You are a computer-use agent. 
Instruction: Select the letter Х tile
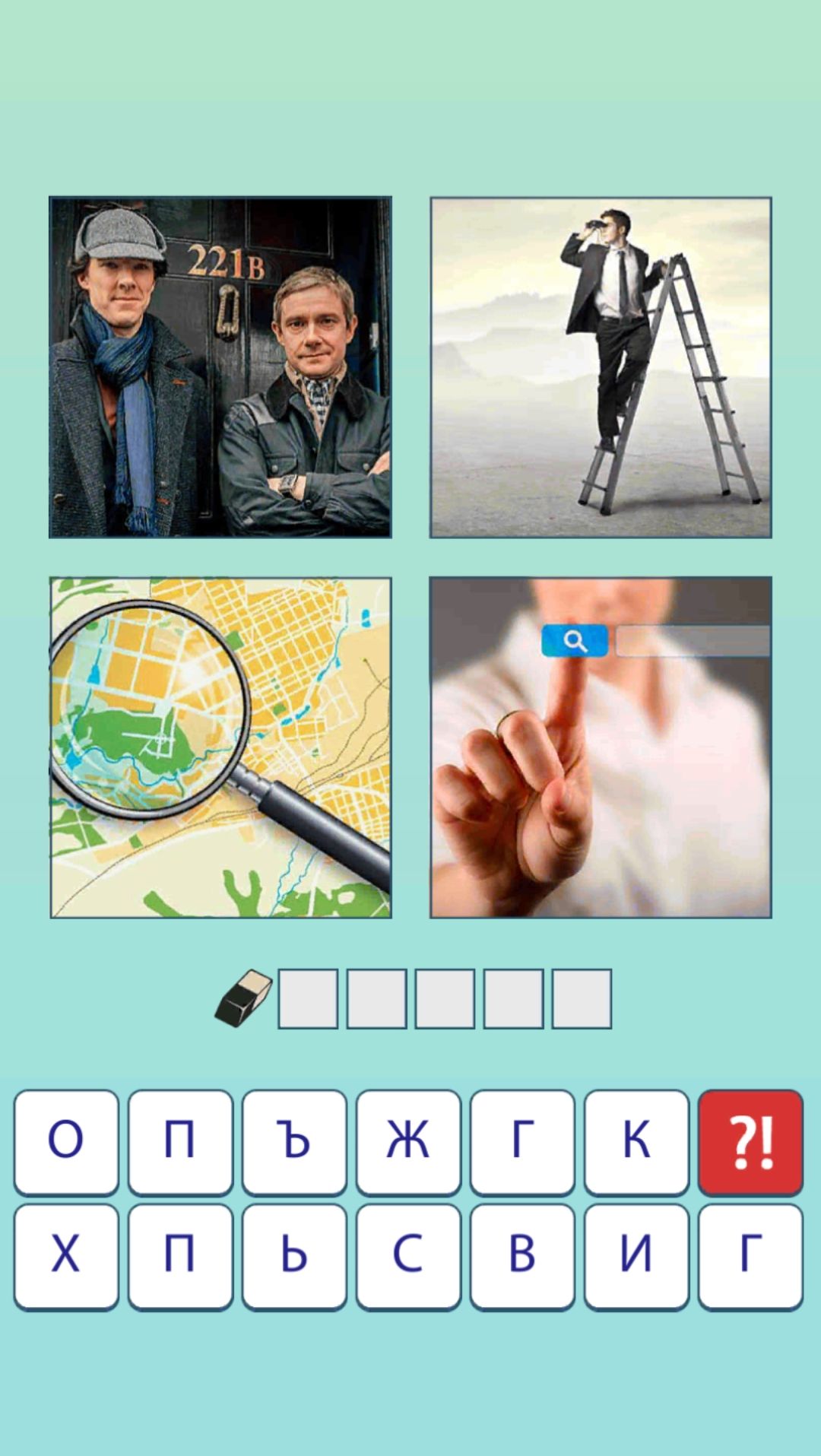[66, 1256]
